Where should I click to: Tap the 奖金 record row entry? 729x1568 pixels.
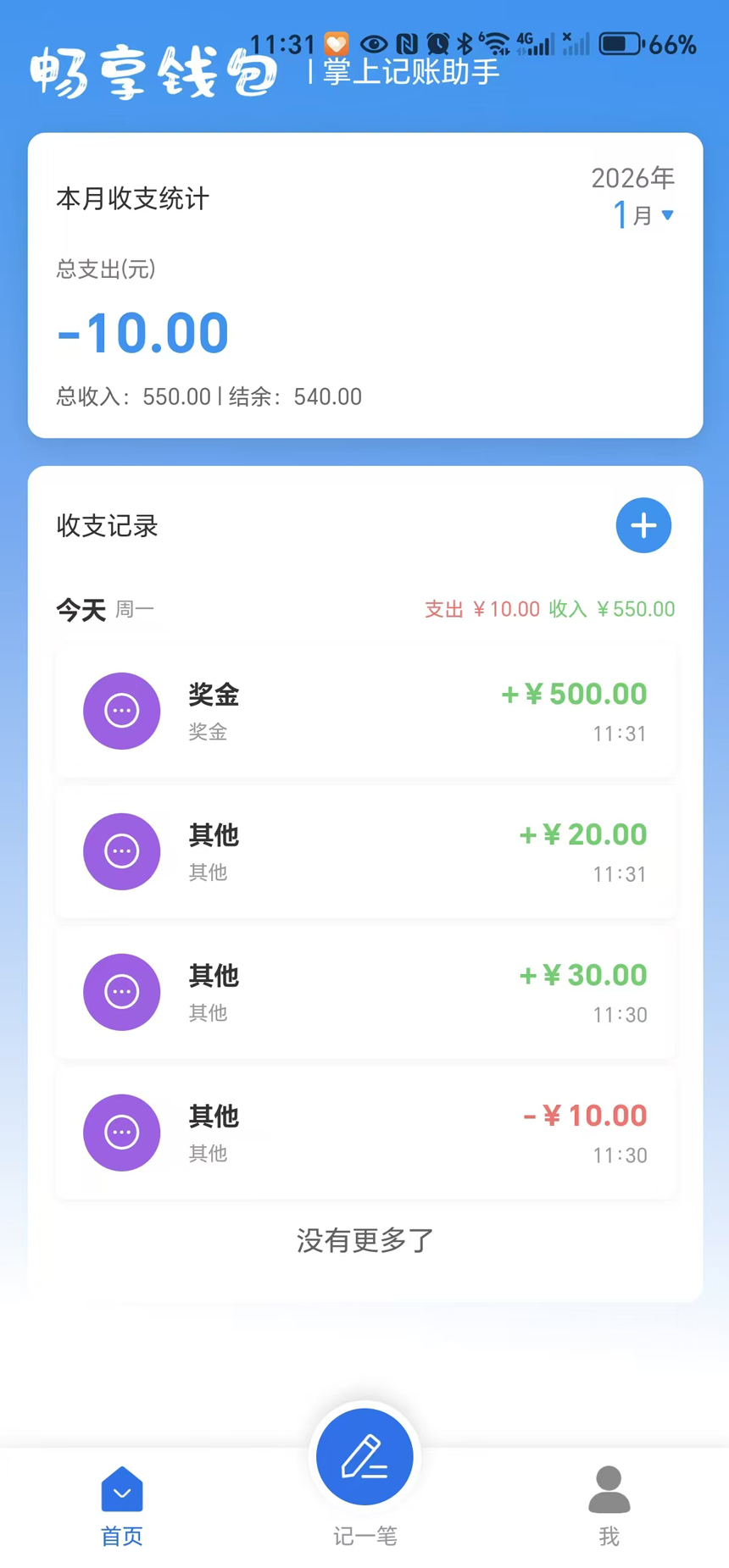(364, 711)
